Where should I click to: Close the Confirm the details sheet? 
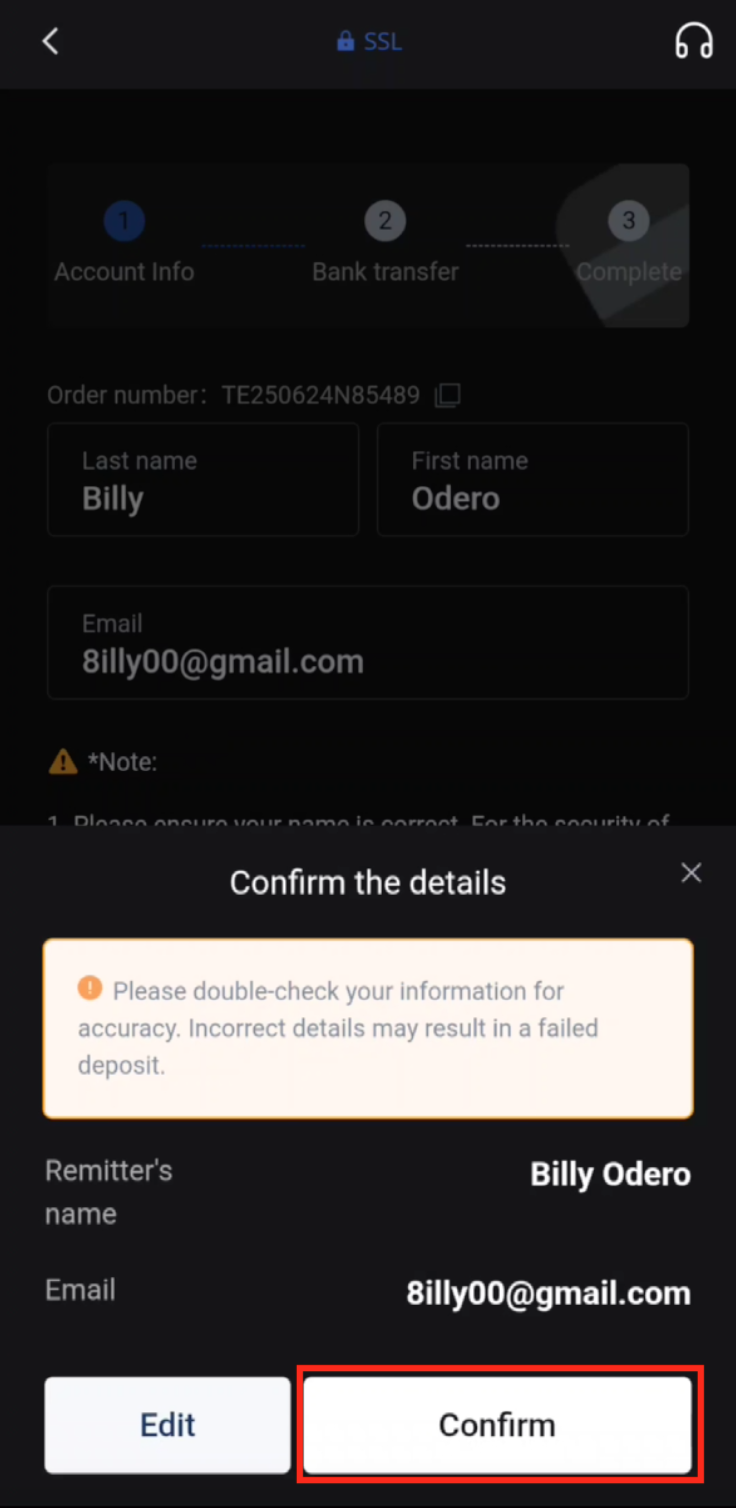pyautogui.click(x=691, y=873)
